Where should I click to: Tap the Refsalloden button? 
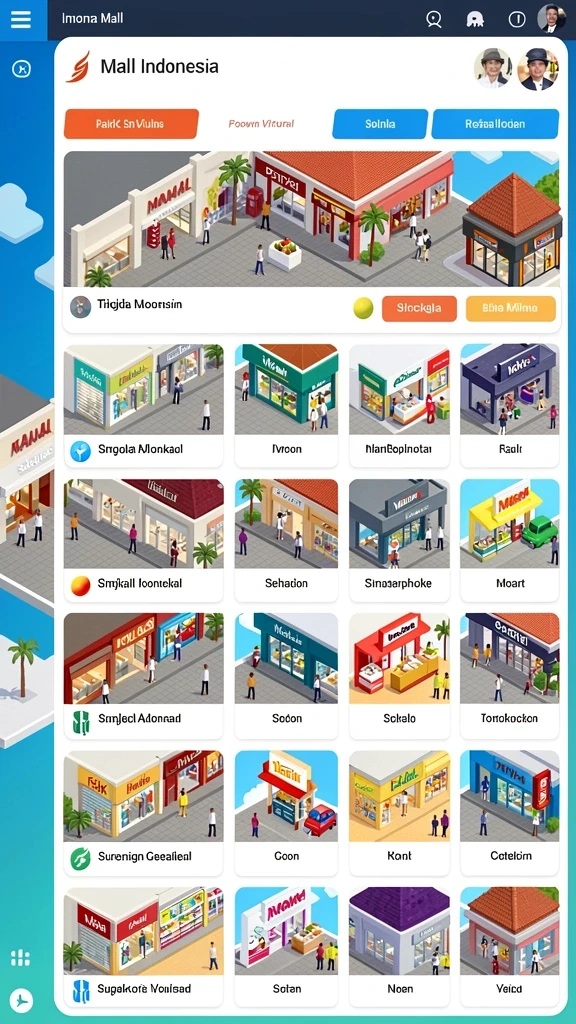click(495, 123)
